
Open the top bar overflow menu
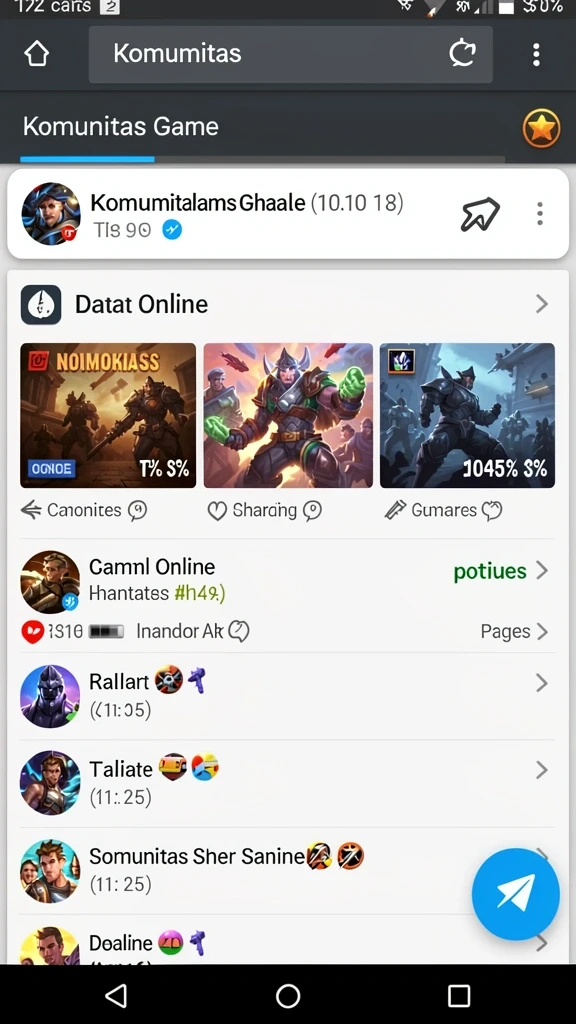[536, 55]
